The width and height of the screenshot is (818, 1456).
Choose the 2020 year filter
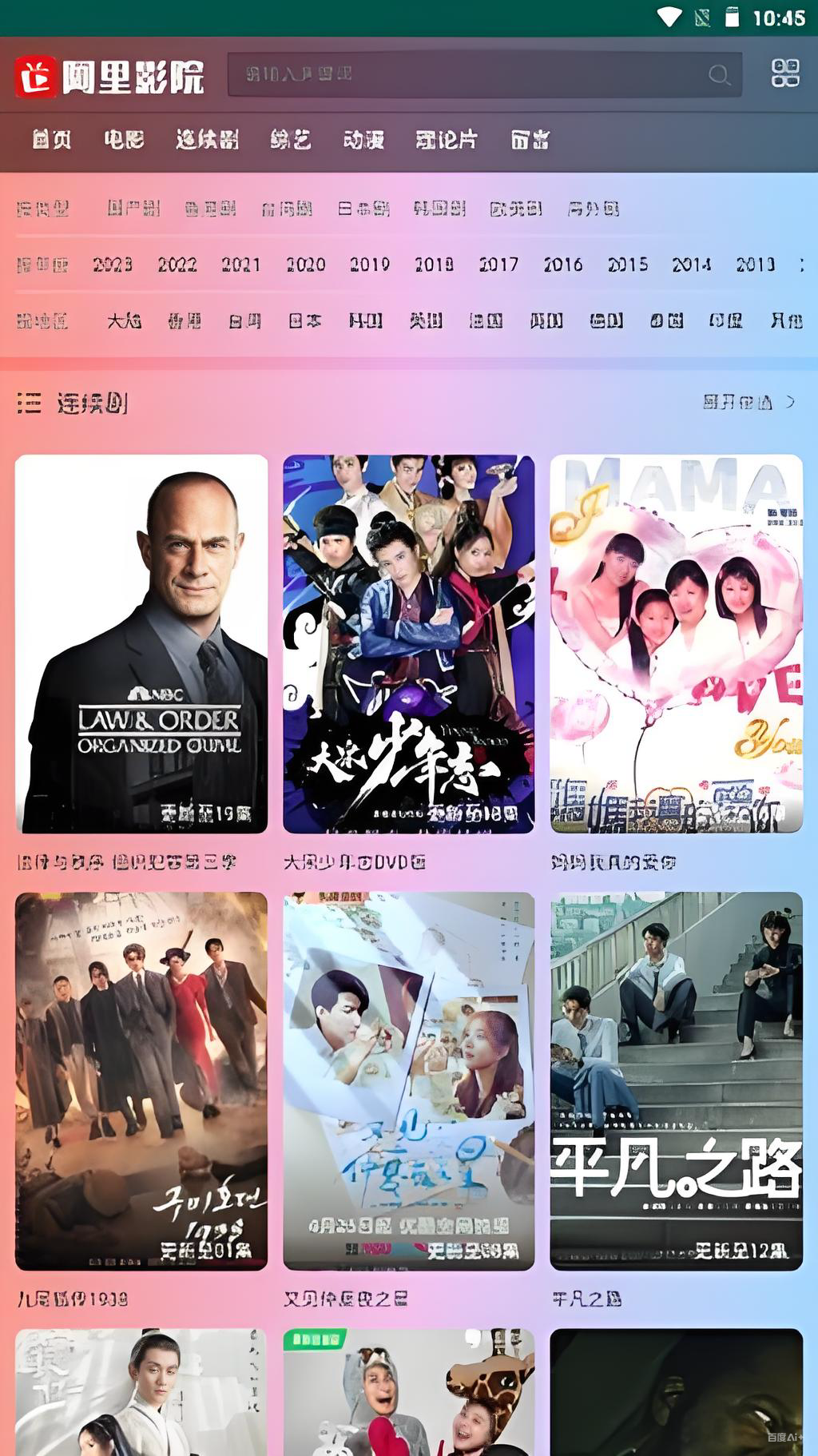tap(306, 265)
